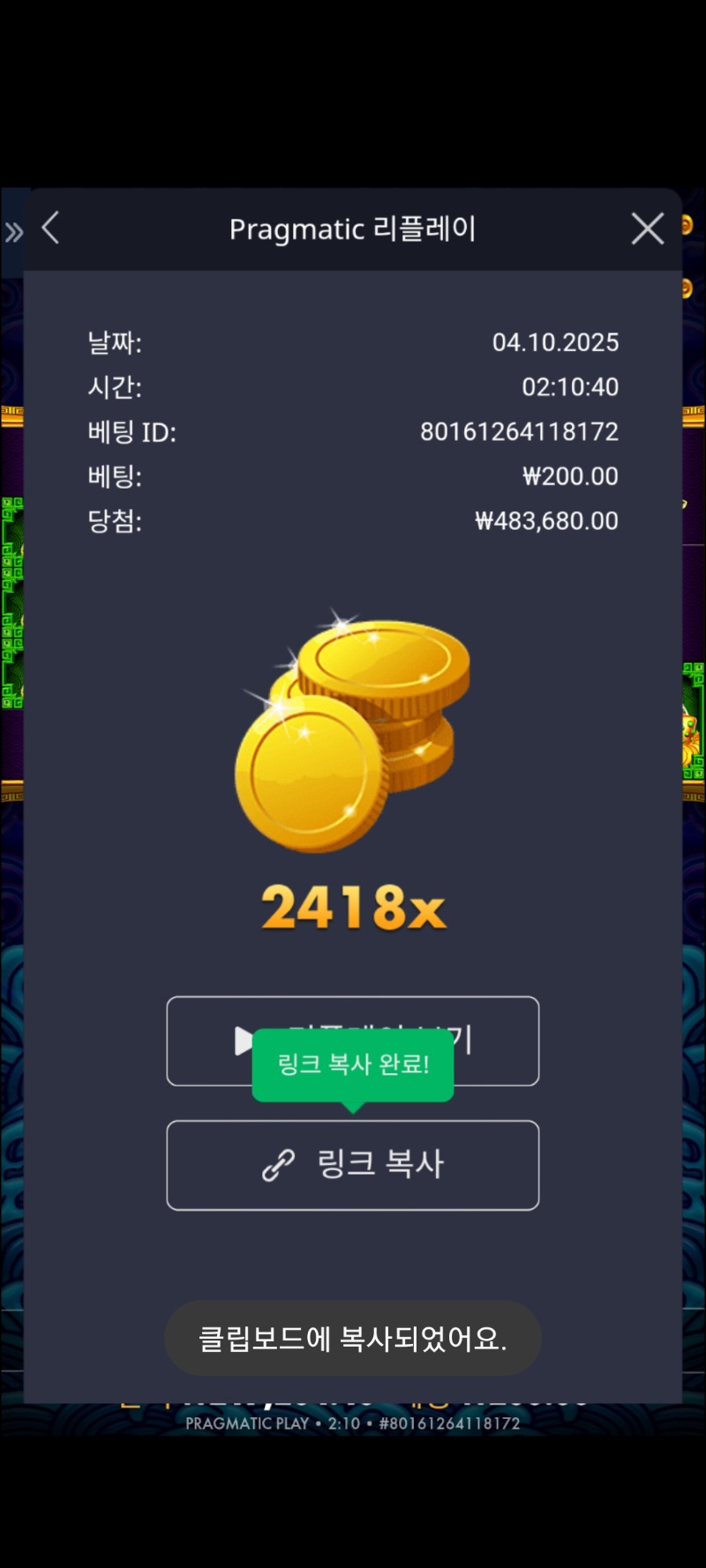The height and width of the screenshot is (1568, 706).
Task: Copy the replay link
Action: (x=353, y=1165)
